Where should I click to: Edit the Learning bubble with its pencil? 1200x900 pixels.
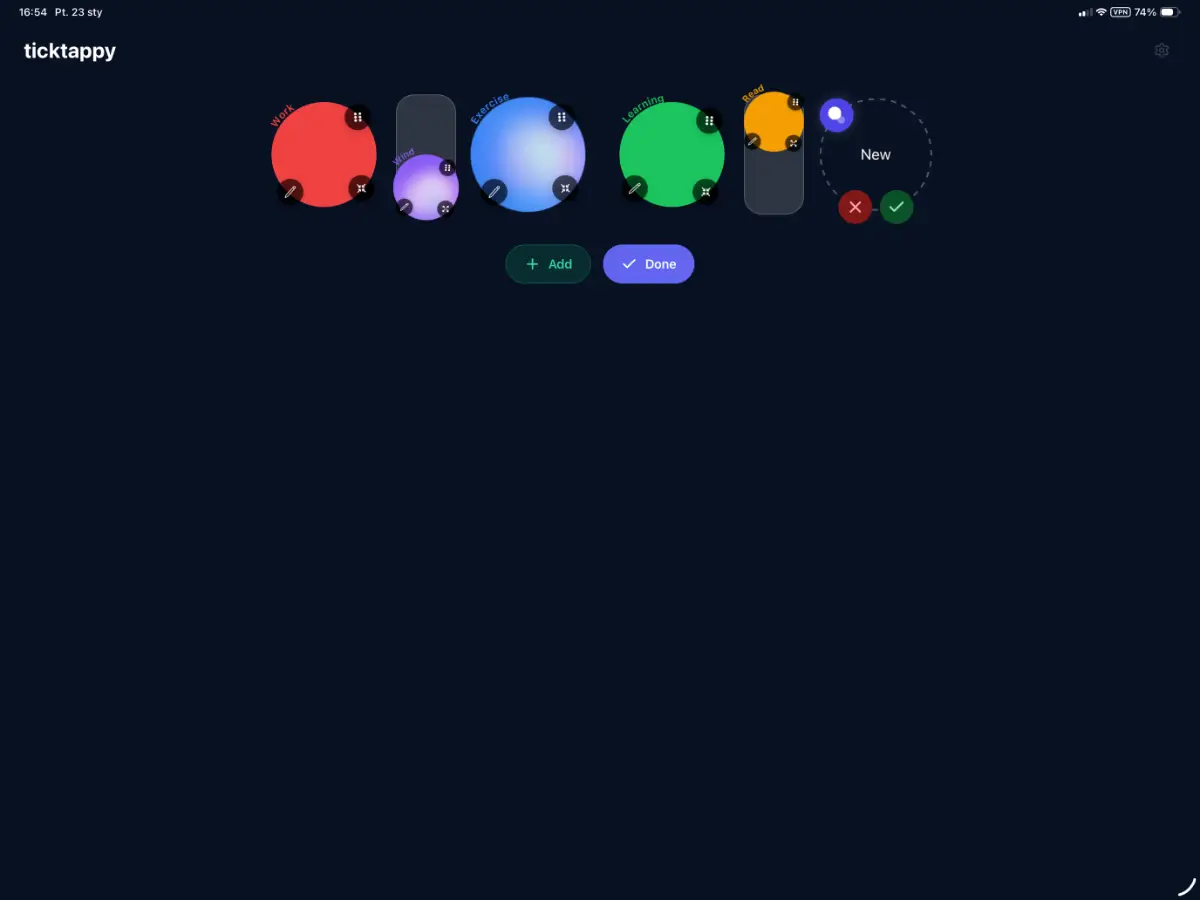[x=634, y=188]
